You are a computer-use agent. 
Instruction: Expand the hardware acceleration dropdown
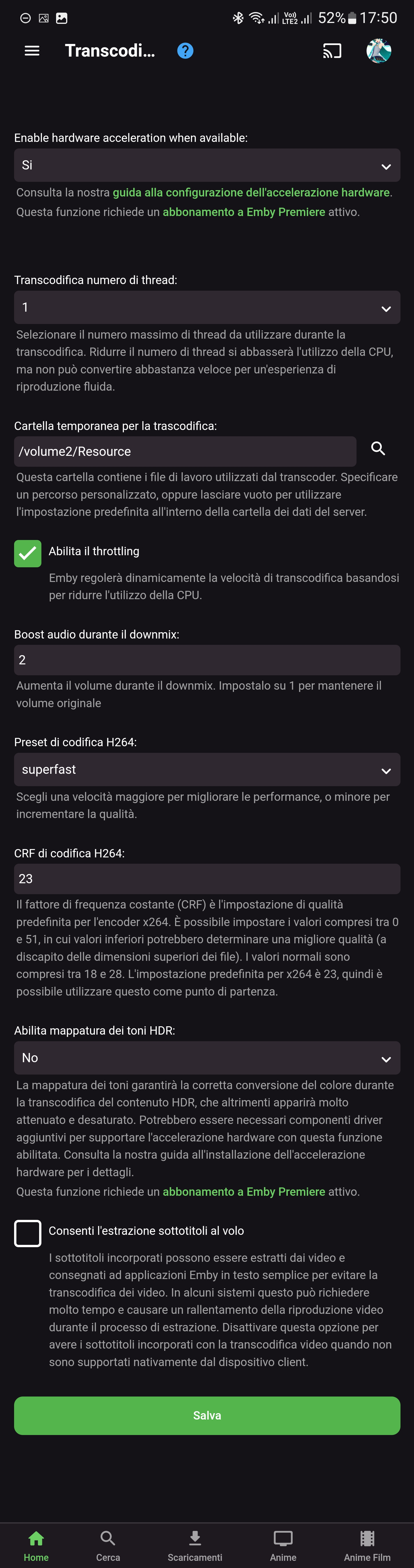coord(207,165)
